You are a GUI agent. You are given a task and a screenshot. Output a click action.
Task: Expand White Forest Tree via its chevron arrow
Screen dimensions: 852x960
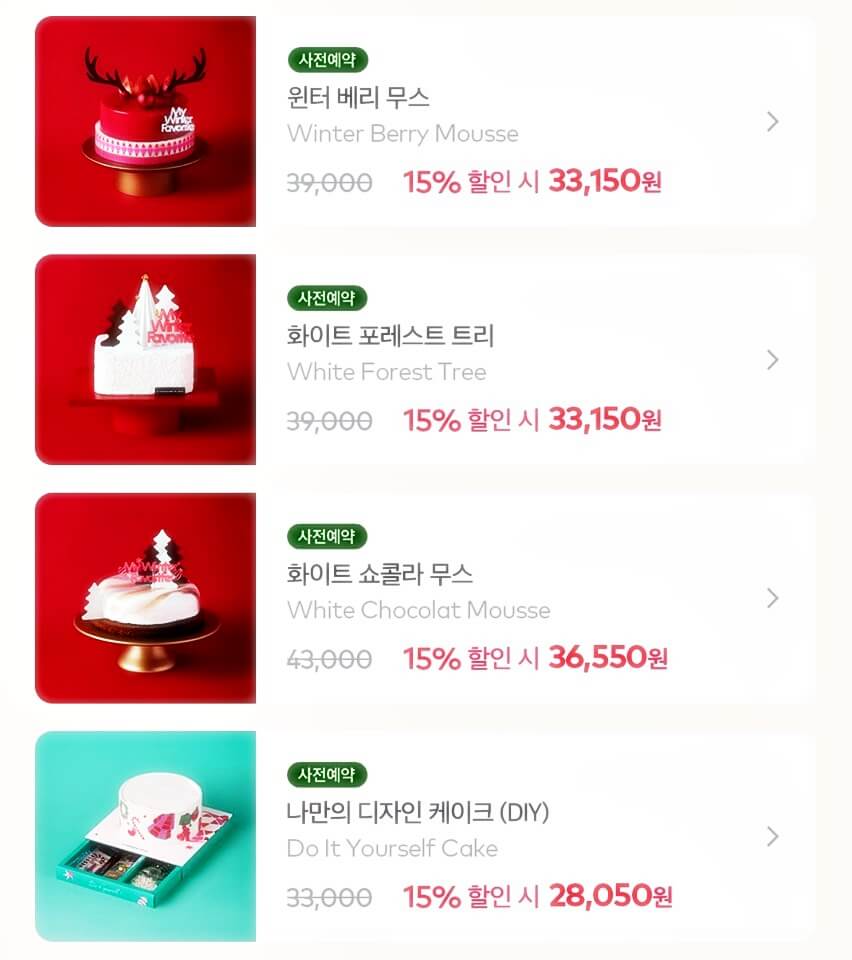click(771, 359)
